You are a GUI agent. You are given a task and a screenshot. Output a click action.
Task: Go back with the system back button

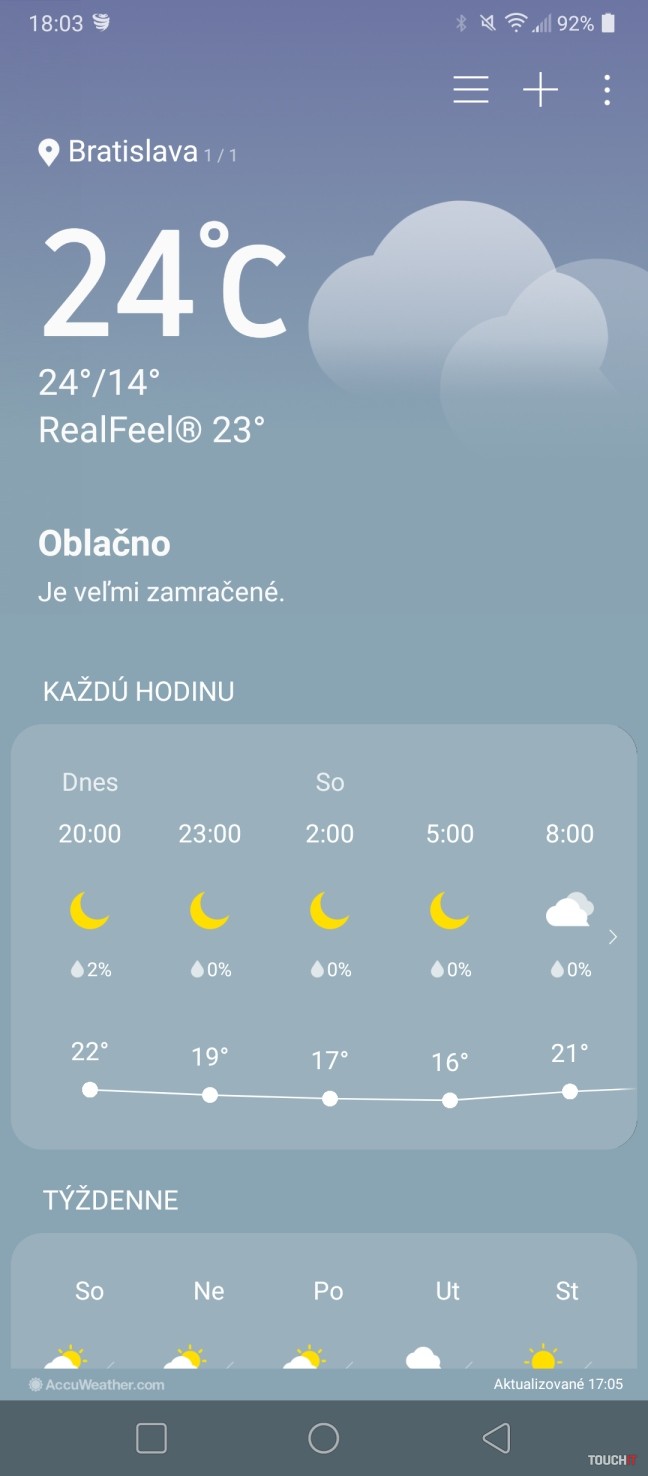click(x=496, y=1438)
